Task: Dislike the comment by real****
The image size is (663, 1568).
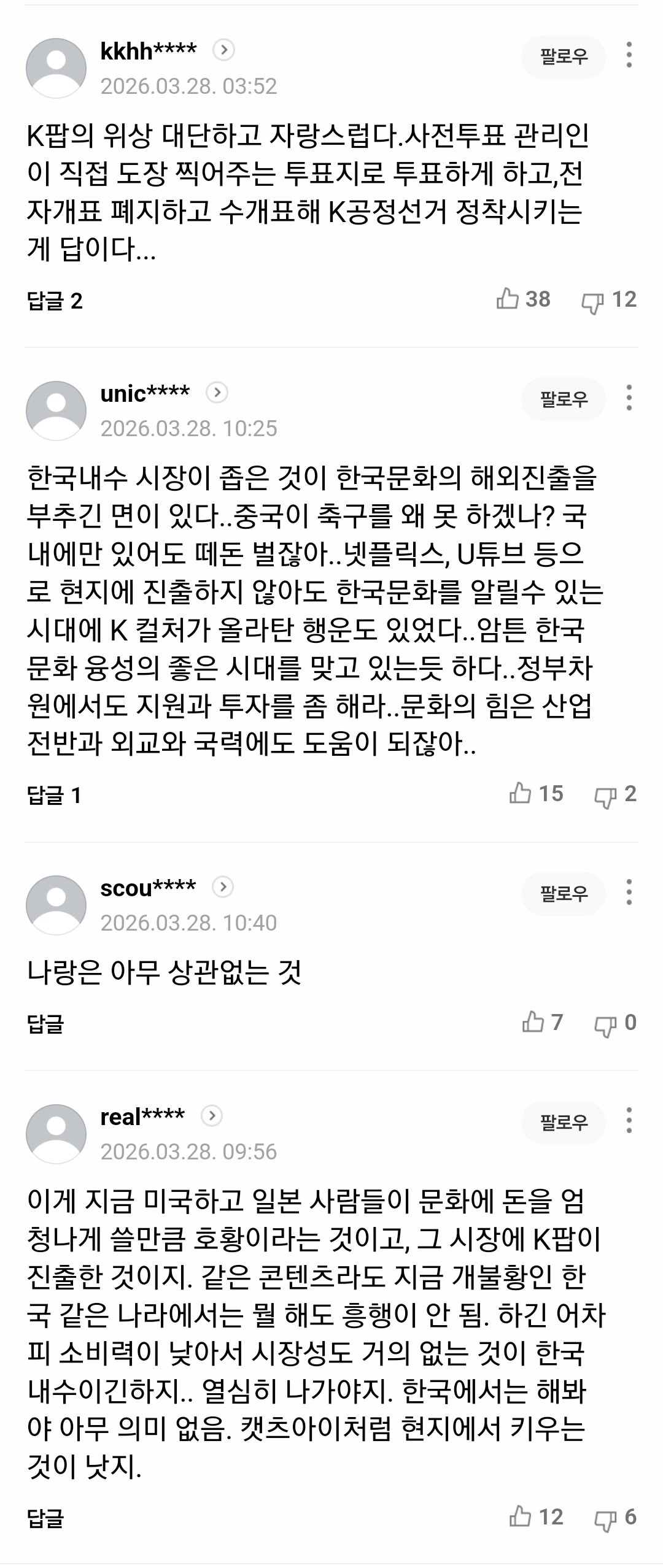Action: coord(606,1519)
